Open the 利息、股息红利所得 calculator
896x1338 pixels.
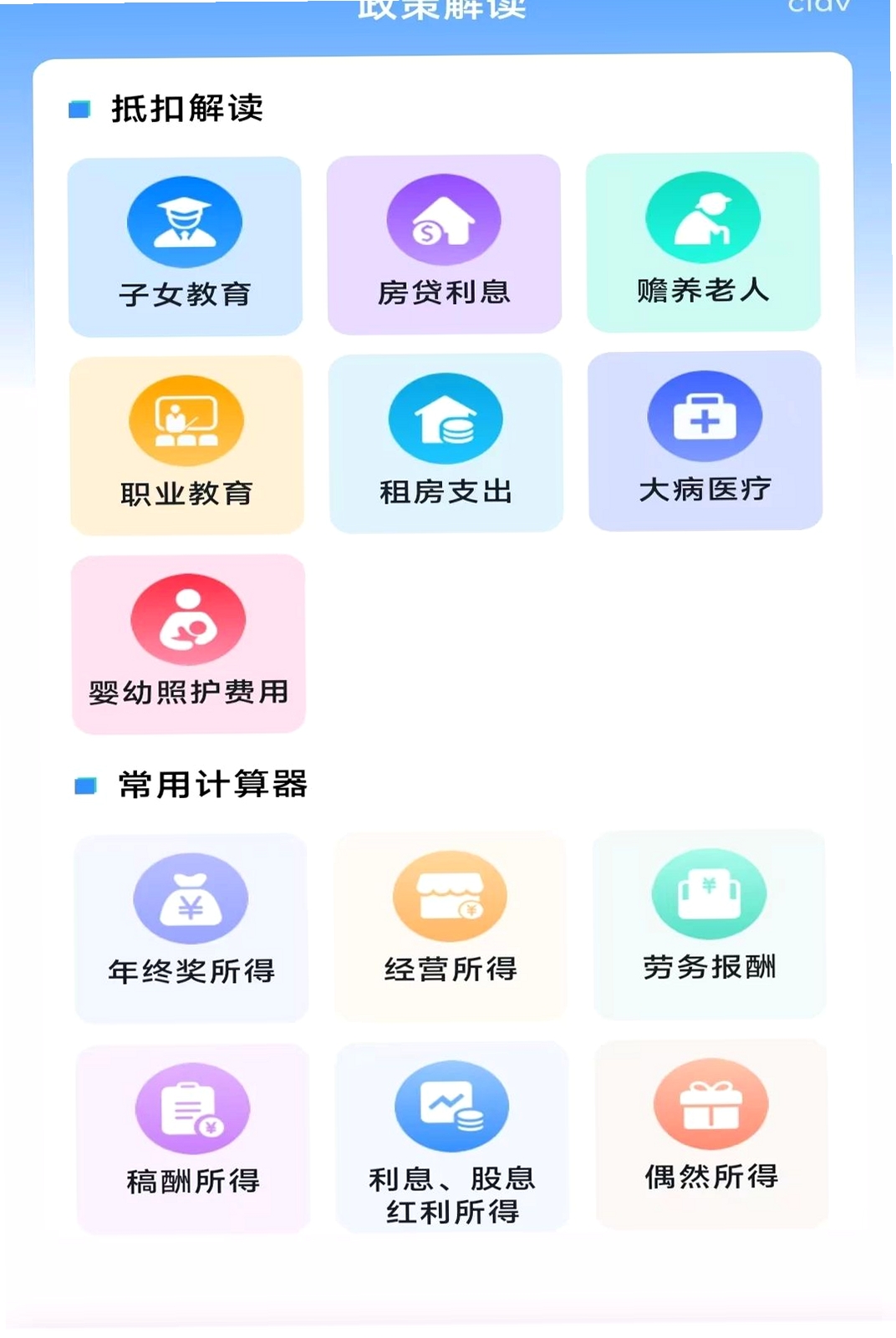452,1137
